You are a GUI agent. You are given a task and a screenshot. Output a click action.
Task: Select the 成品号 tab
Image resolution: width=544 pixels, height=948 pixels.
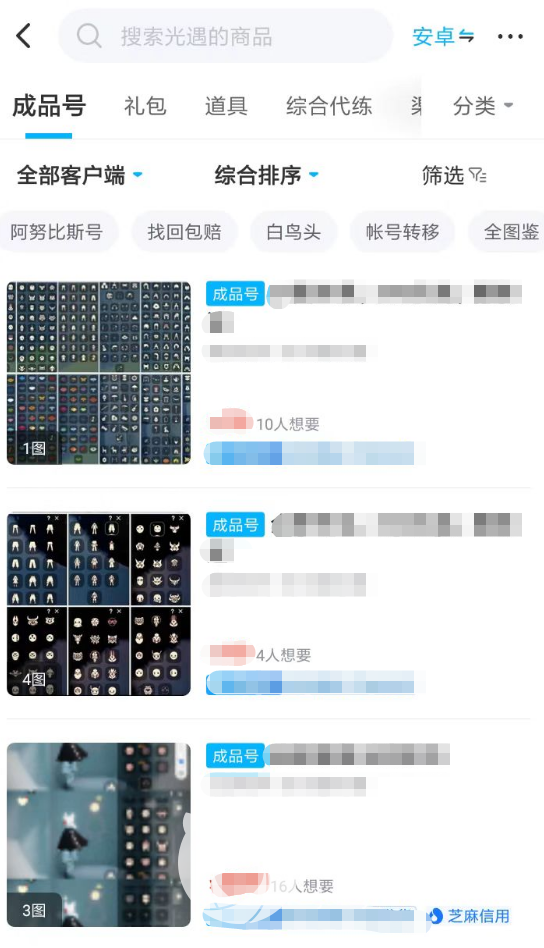click(x=49, y=106)
